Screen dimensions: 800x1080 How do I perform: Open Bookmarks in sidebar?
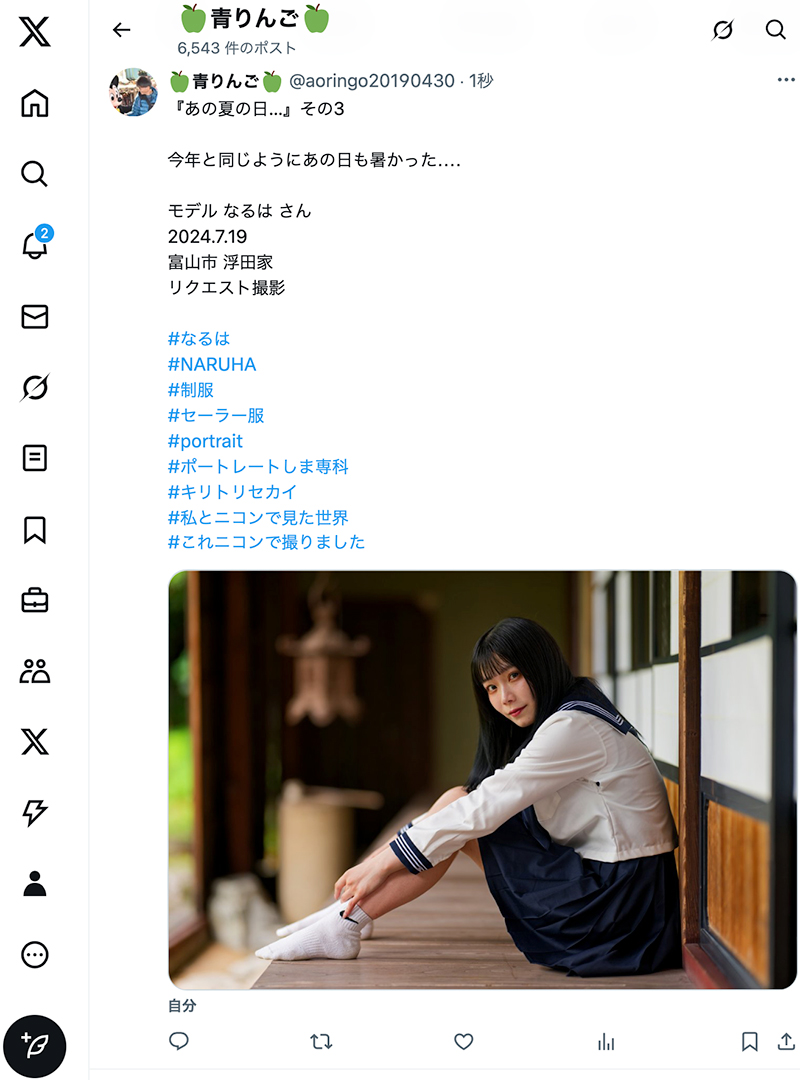[x=35, y=530]
